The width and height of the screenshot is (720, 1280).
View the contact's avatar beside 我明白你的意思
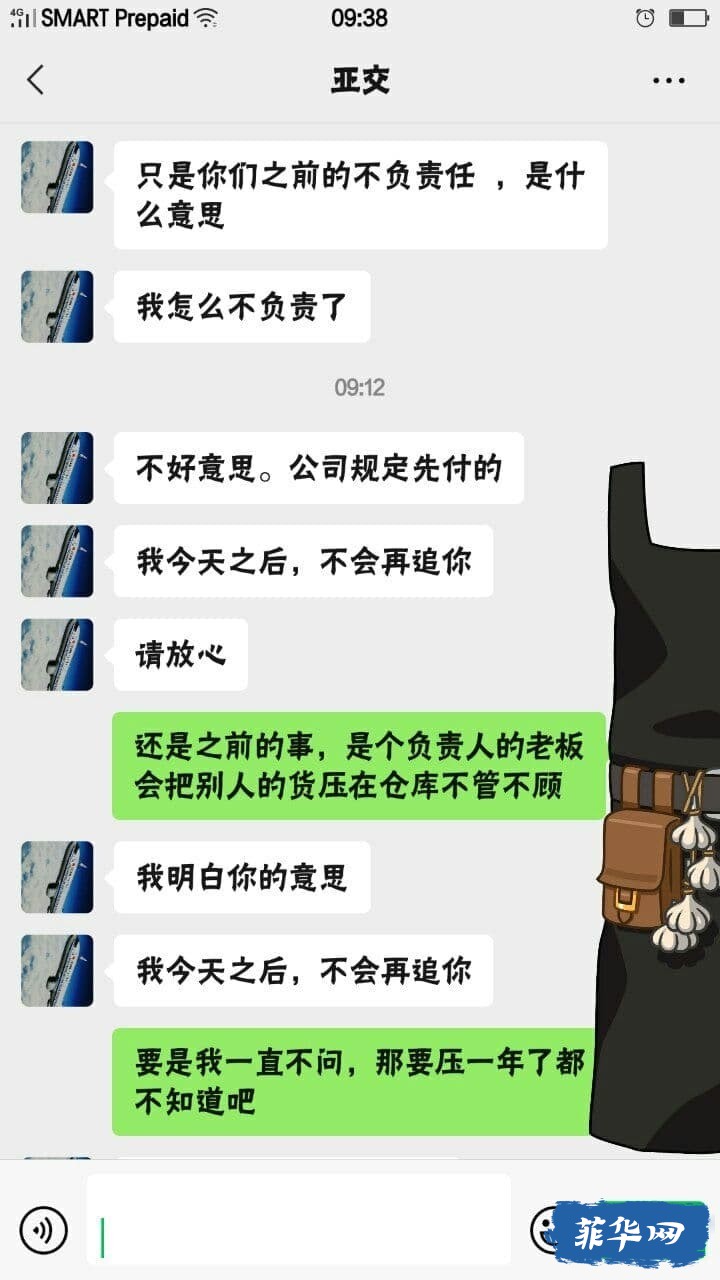[x=57, y=877]
